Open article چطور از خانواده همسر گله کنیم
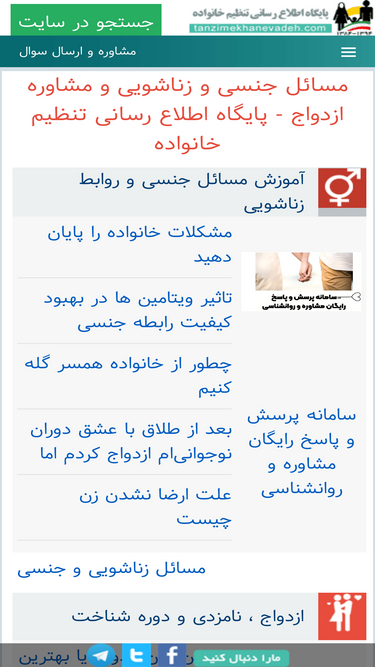Screen dimensions: 375x667 click(x=128, y=376)
